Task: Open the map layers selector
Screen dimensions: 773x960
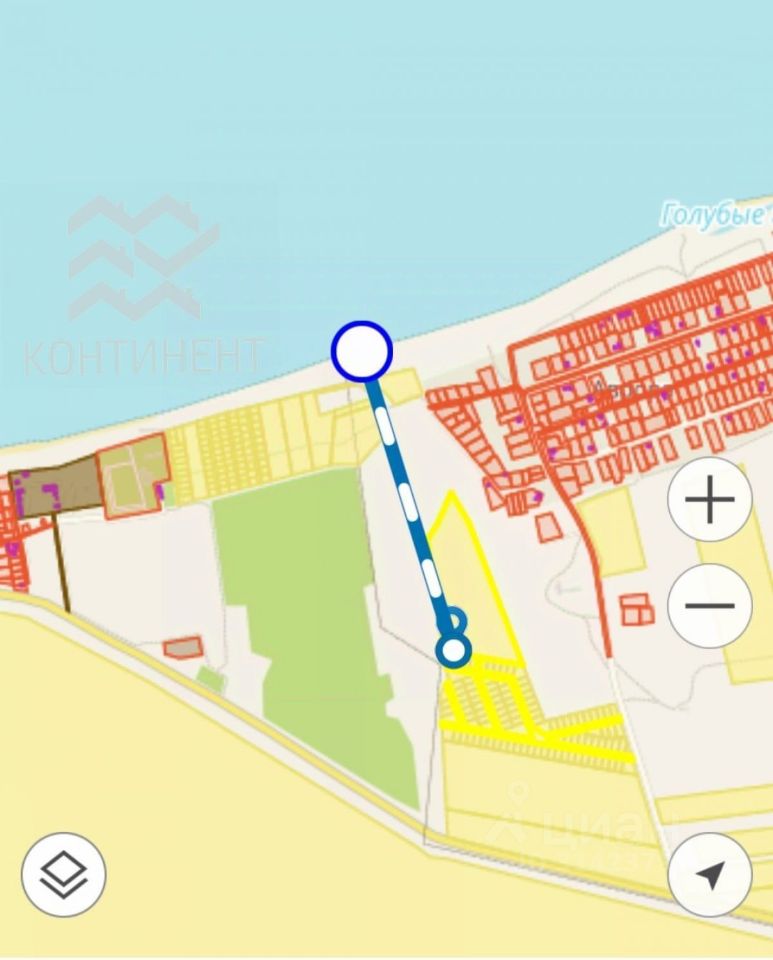Action: [x=64, y=874]
